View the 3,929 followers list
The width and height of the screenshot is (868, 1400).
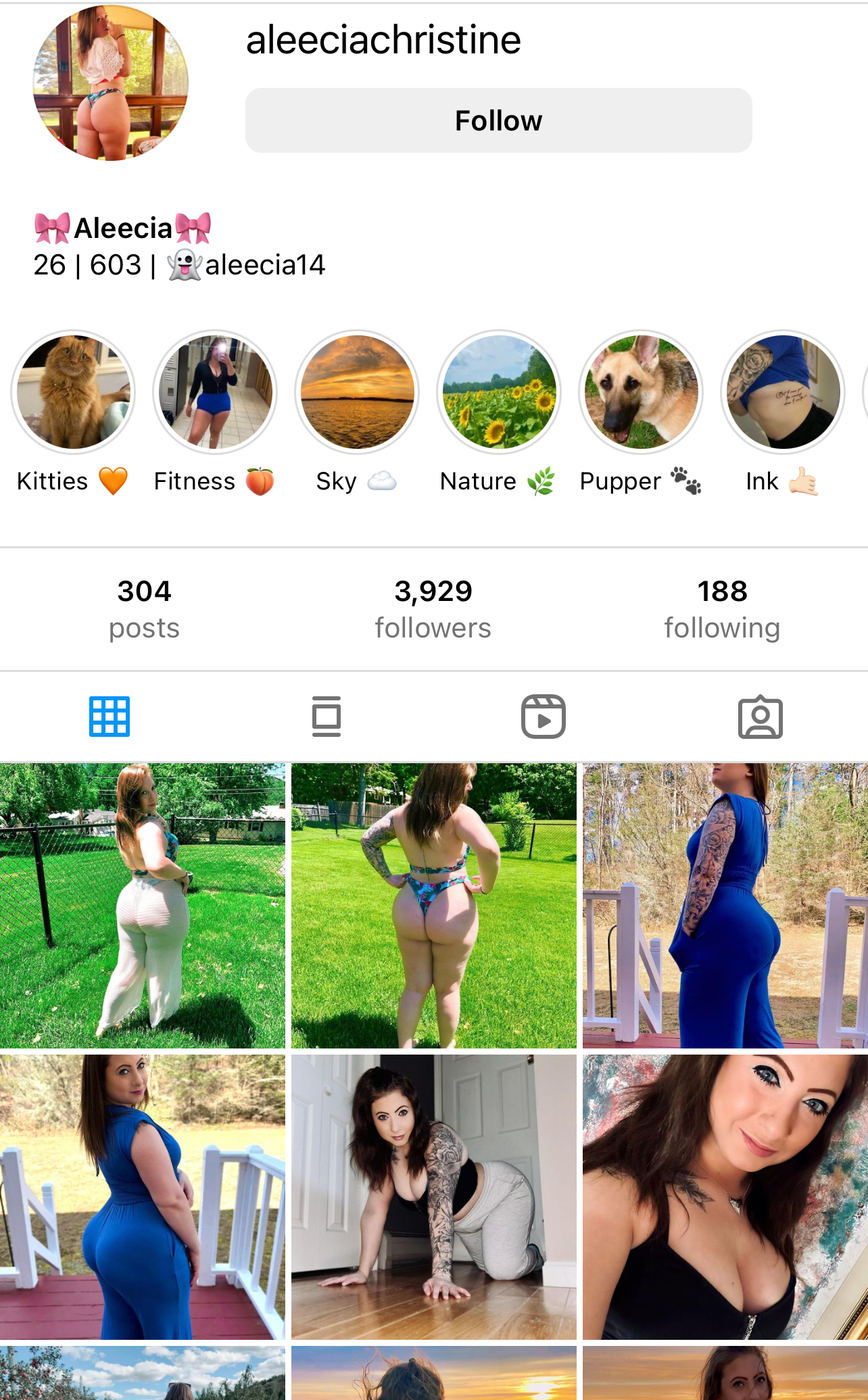tap(433, 608)
